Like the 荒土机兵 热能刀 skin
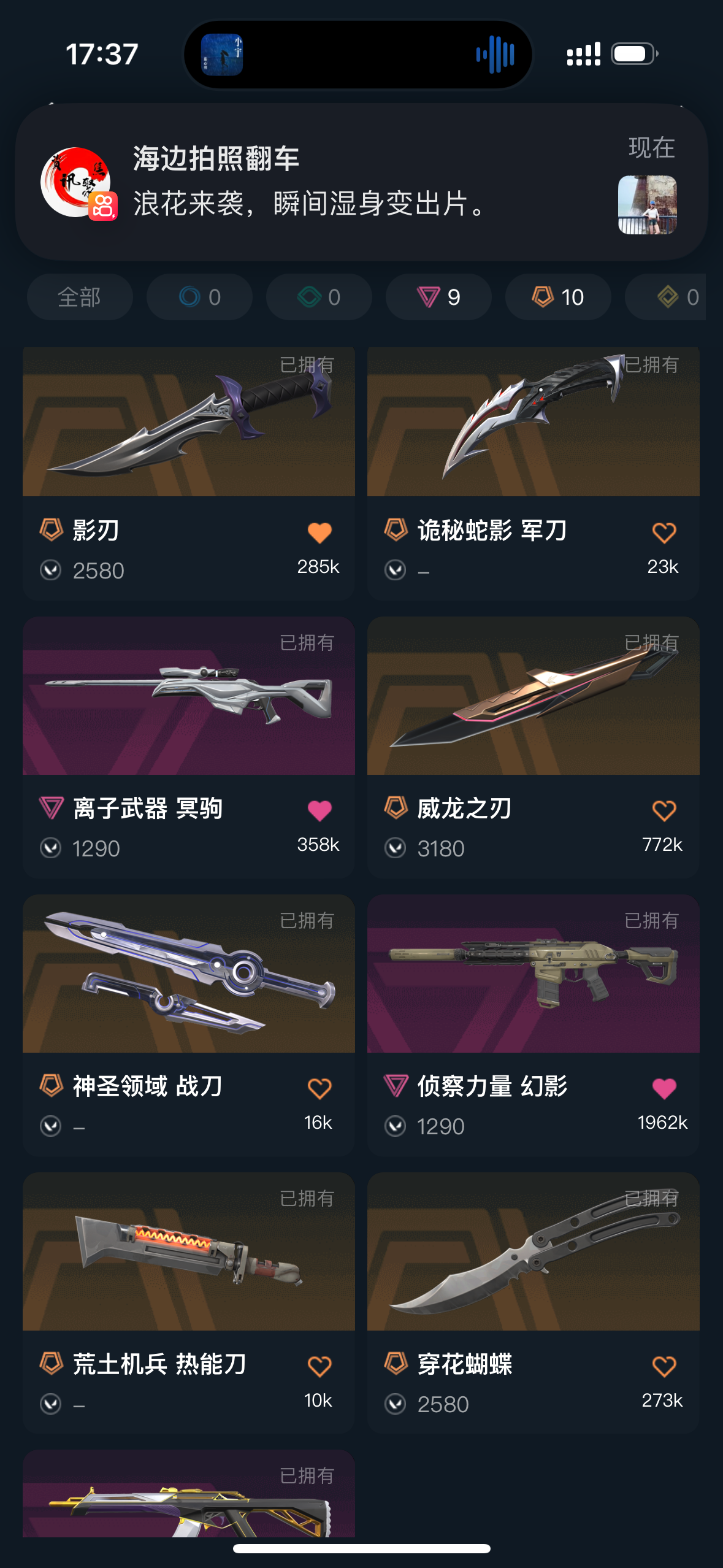 pos(319,1366)
